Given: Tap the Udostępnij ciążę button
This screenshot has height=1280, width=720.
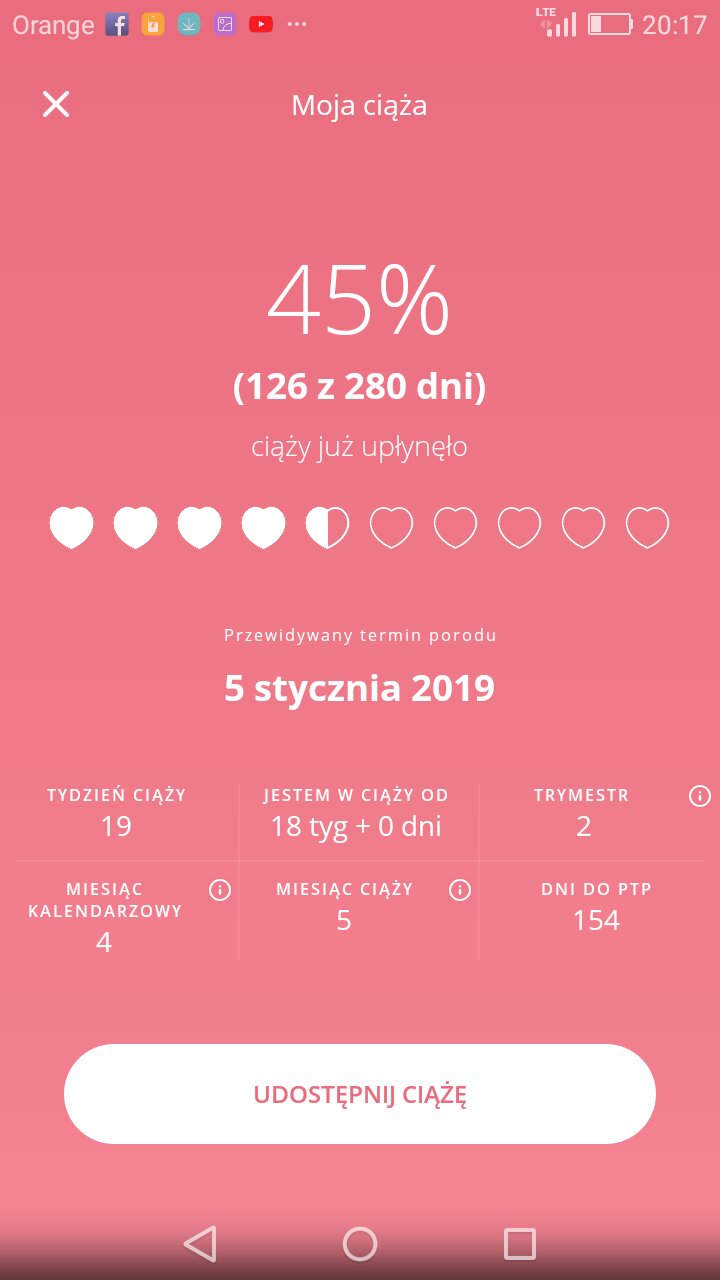Looking at the screenshot, I should click(x=360, y=1094).
